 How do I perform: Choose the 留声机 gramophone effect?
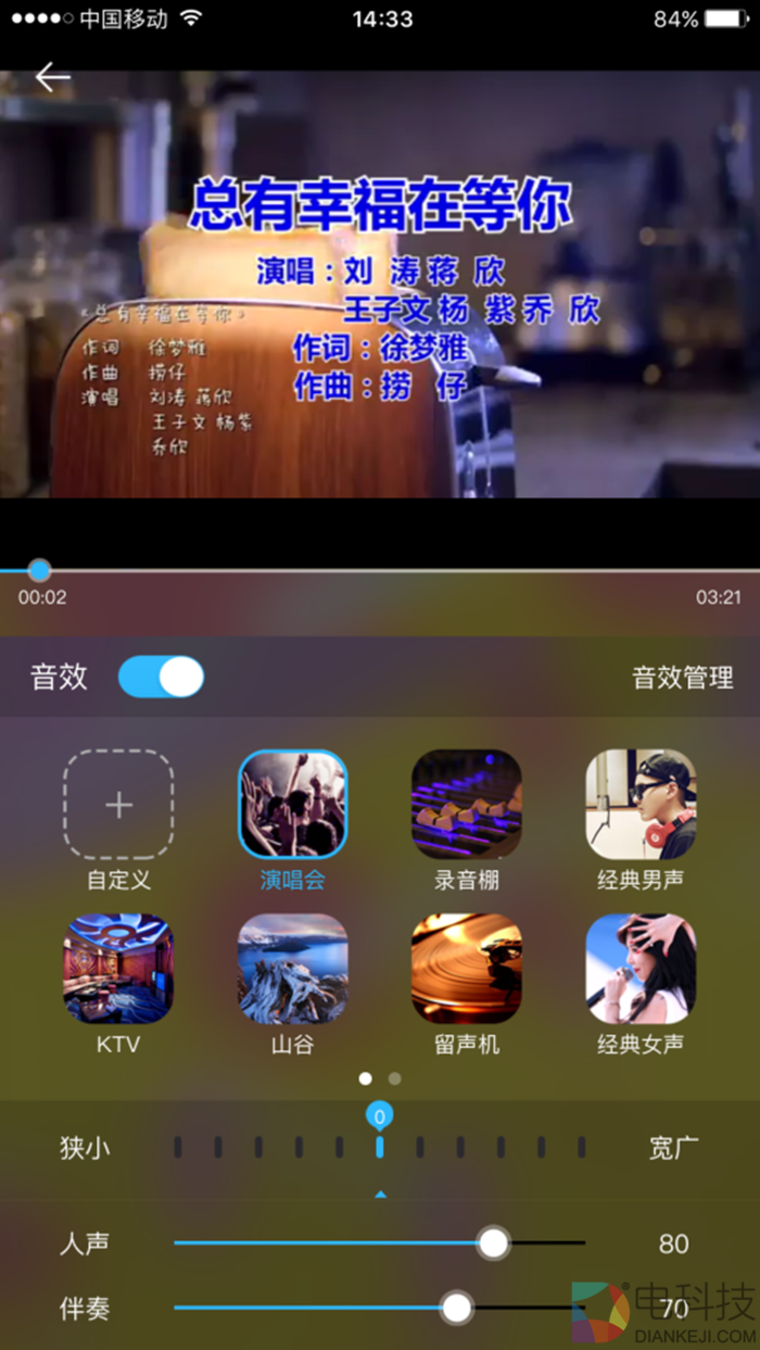[x=466, y=968]
